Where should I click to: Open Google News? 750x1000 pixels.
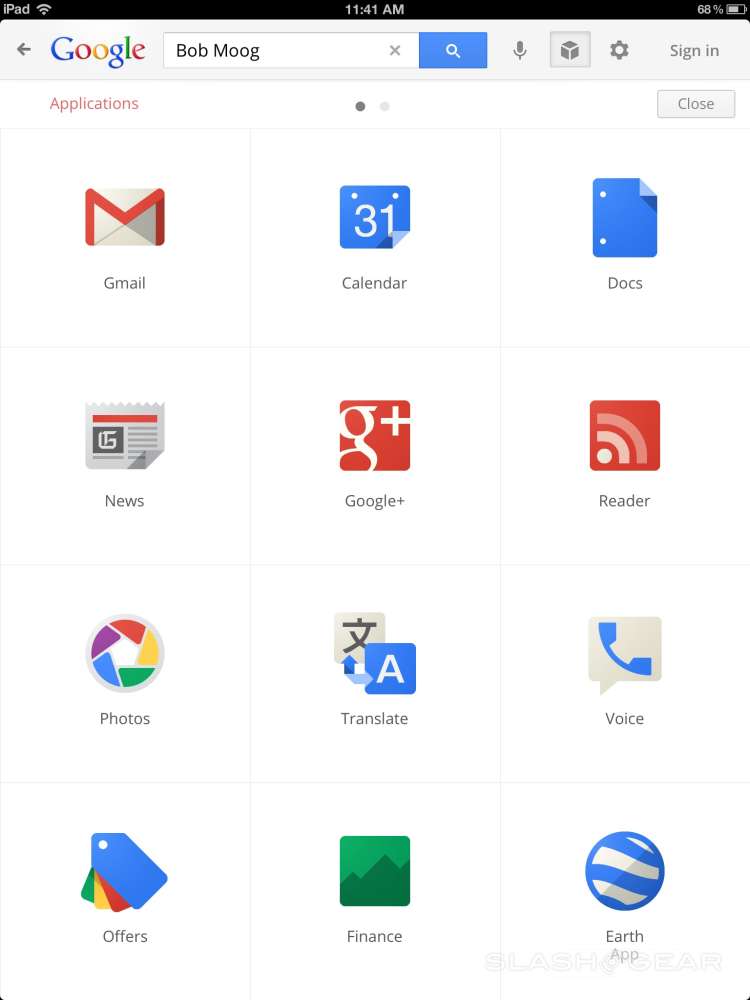pos(125,436)
